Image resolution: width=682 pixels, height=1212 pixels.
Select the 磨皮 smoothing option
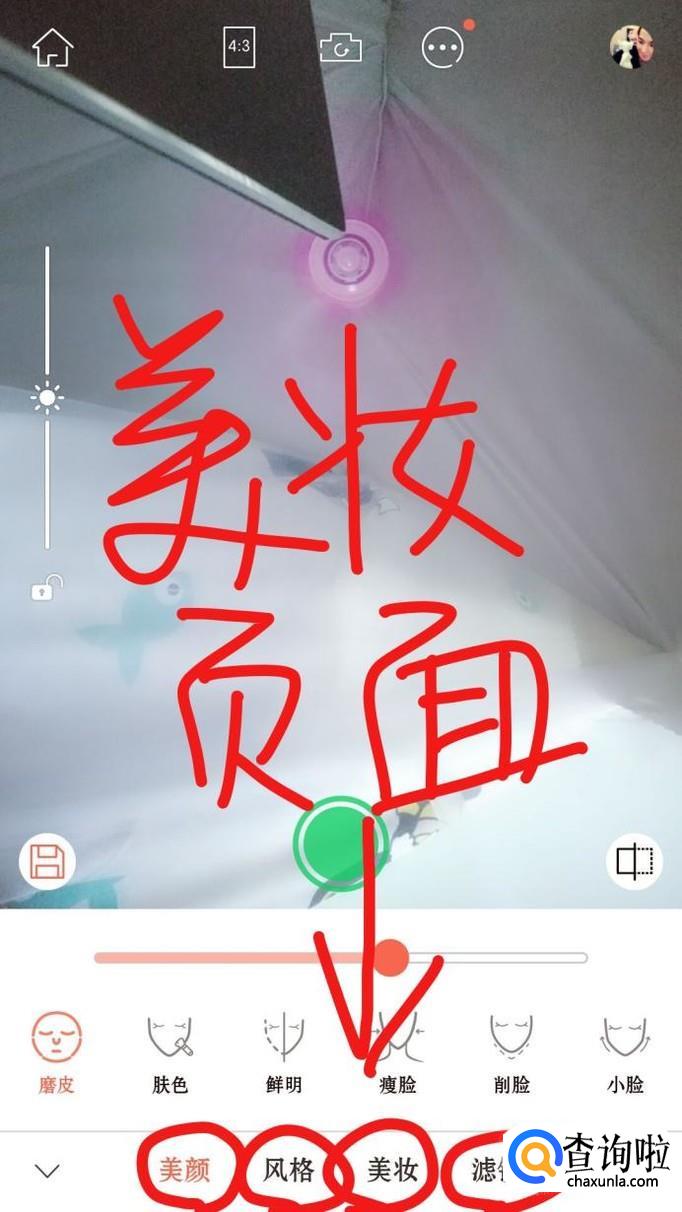coord(56,1052)
